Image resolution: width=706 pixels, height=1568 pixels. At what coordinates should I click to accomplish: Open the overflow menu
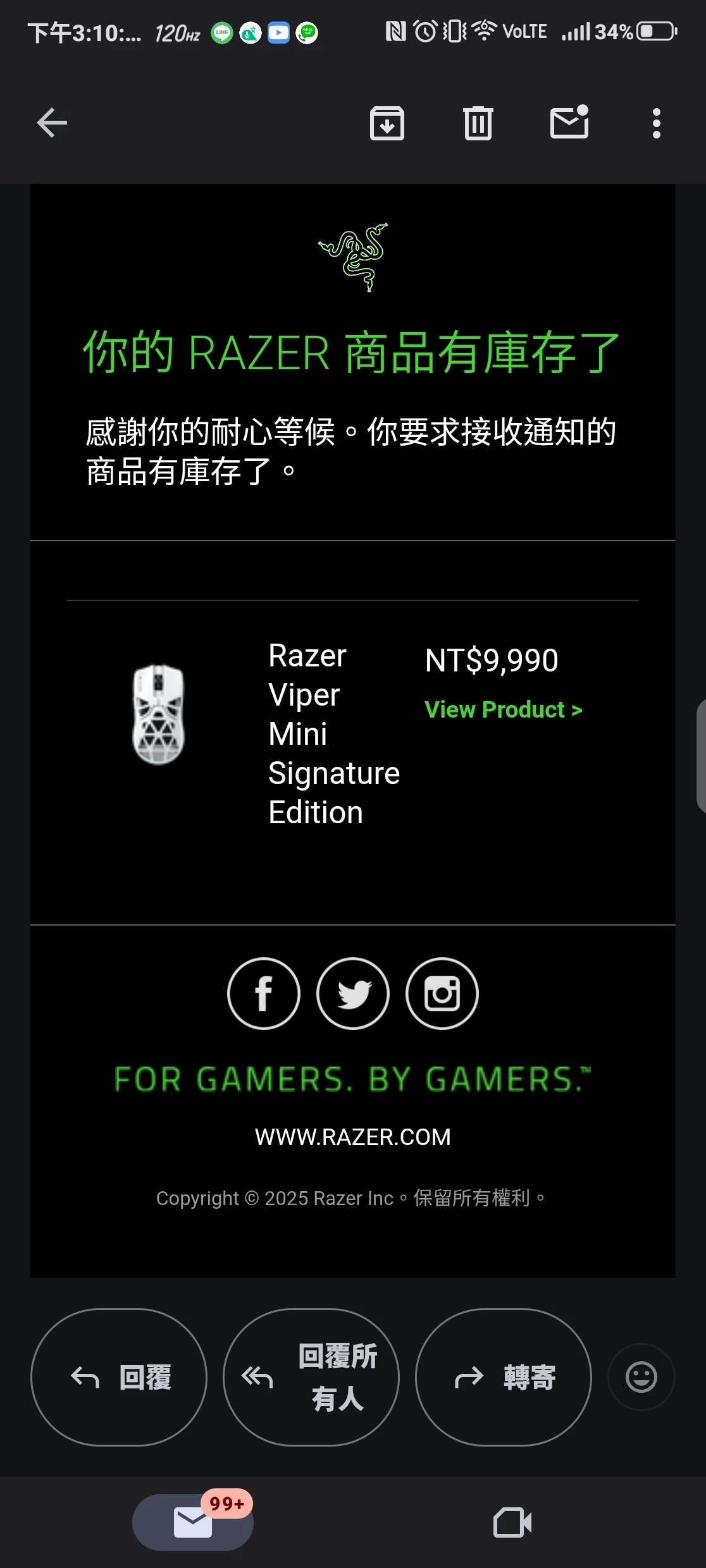(x=657, y=123)
